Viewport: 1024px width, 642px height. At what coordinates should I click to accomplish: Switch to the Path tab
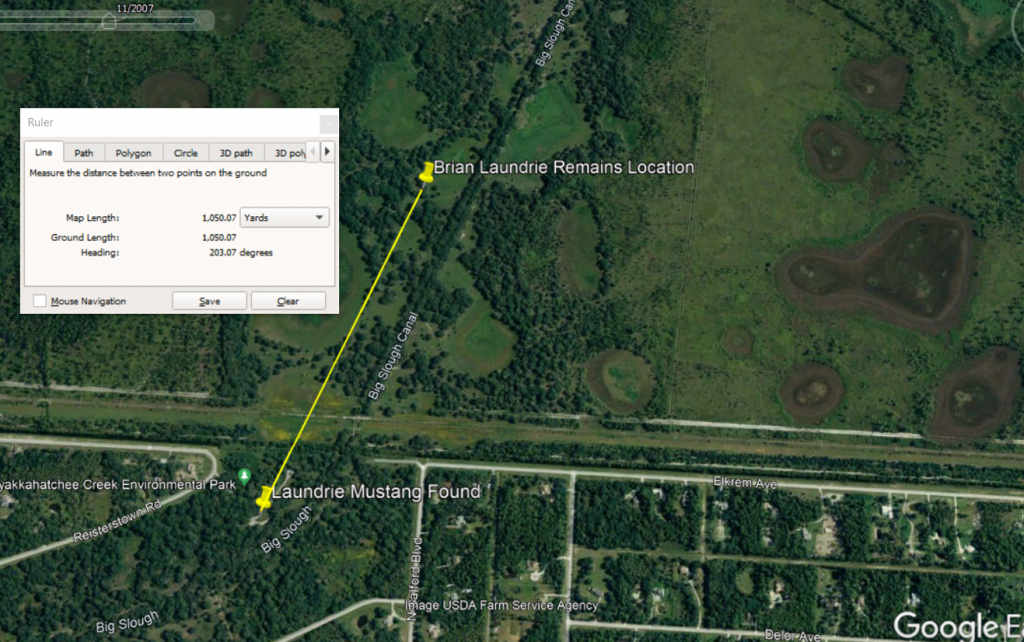(x=84, y=153)
